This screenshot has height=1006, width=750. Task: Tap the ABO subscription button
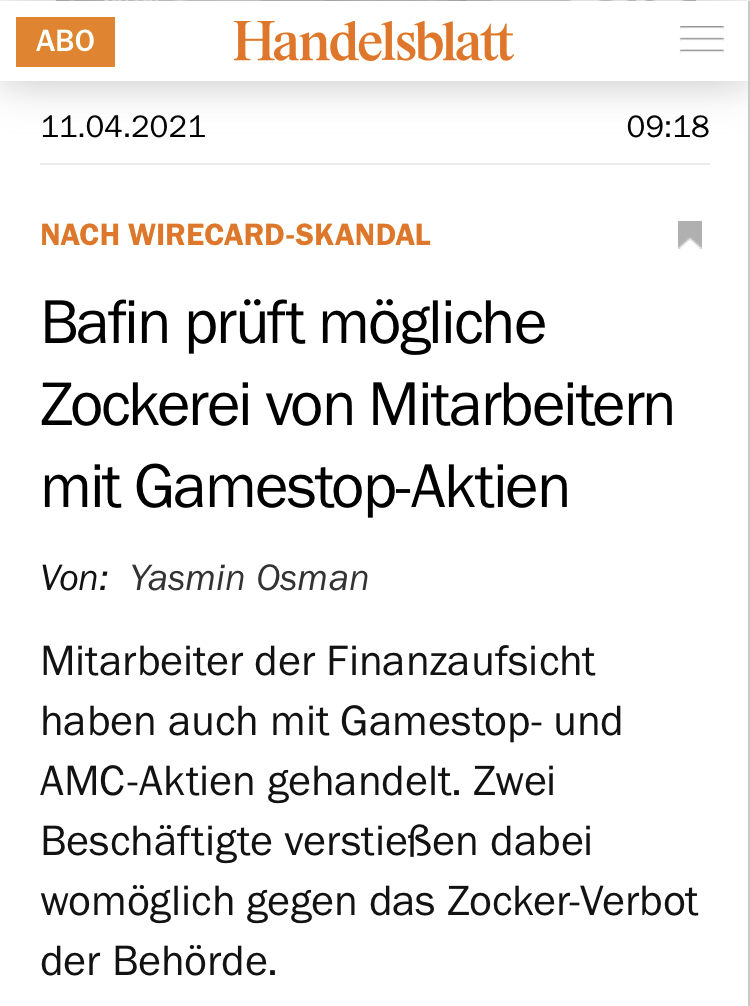pos(66,42)
